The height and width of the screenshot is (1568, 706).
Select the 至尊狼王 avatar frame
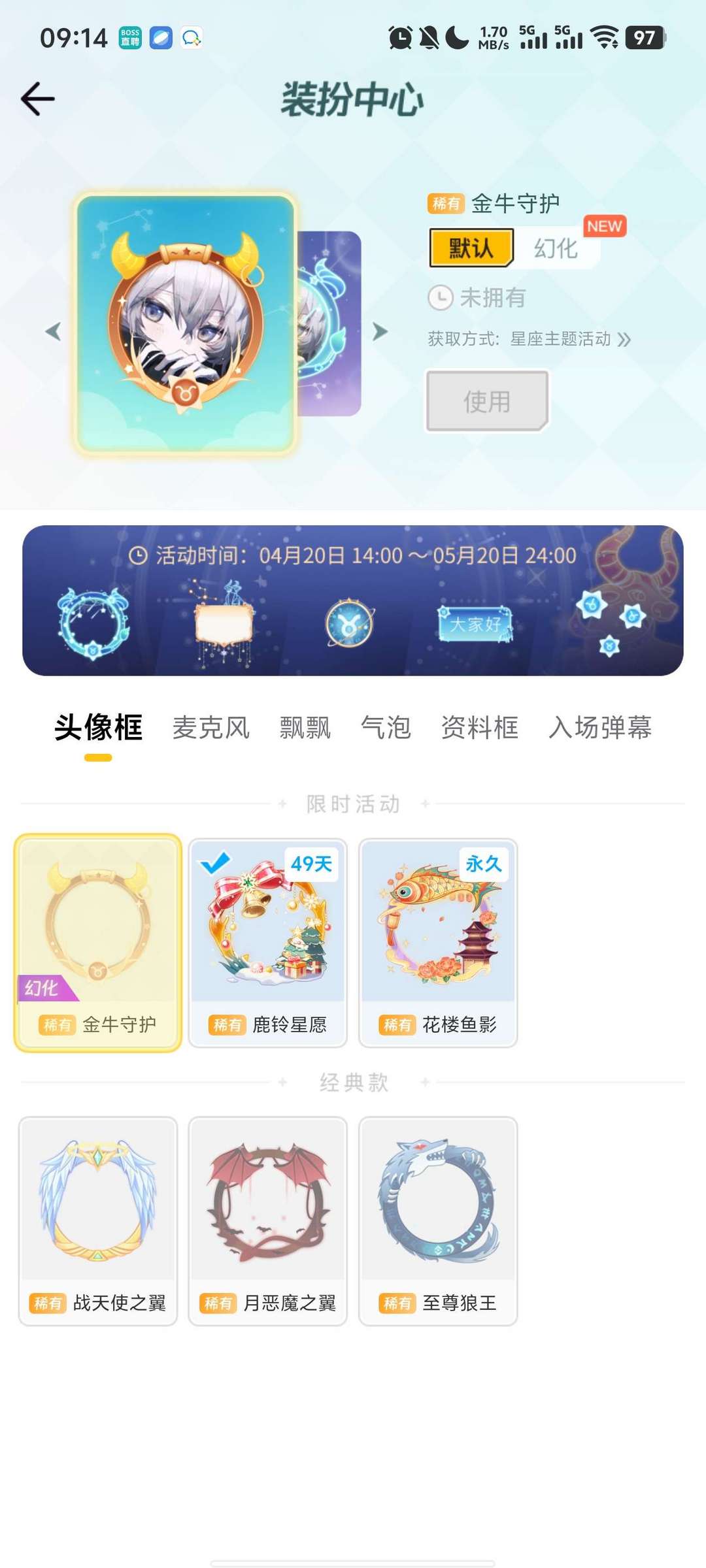[x=438, y=1221]
